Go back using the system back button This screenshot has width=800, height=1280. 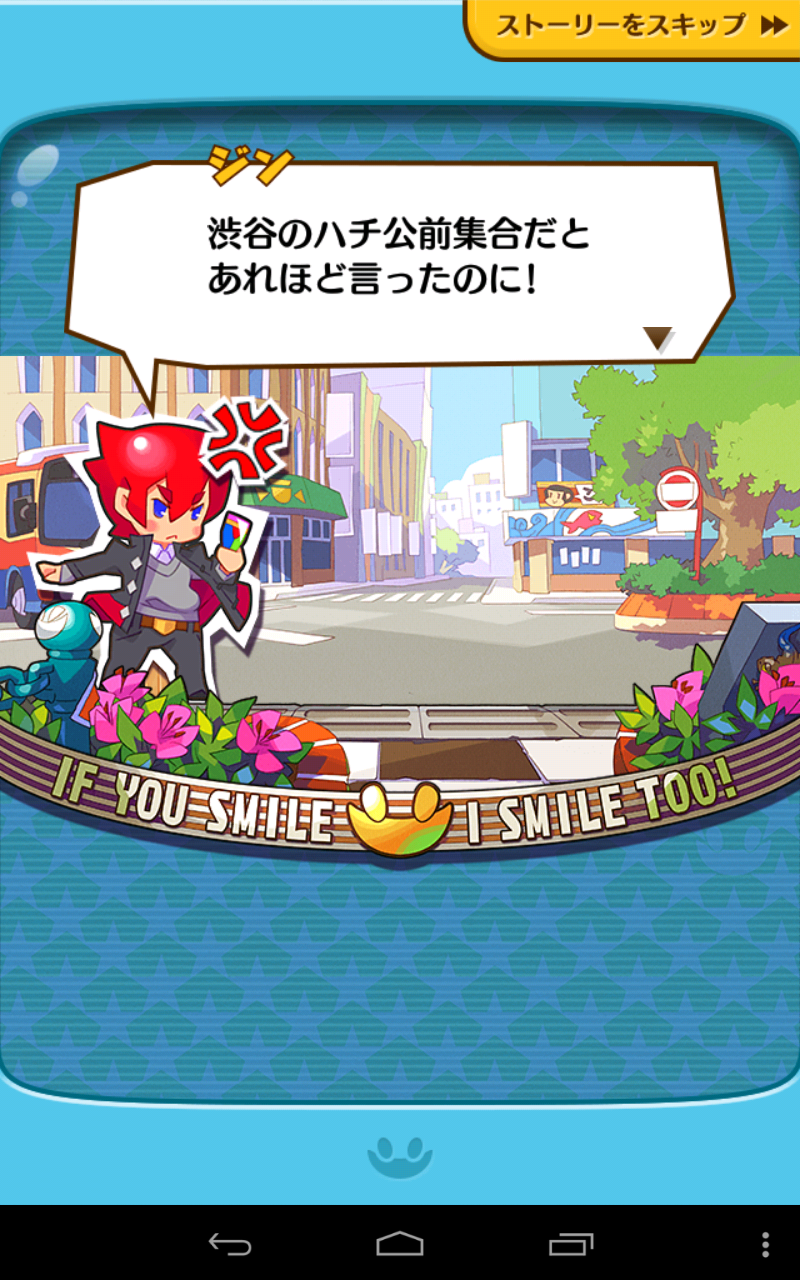click(229, 1244)
